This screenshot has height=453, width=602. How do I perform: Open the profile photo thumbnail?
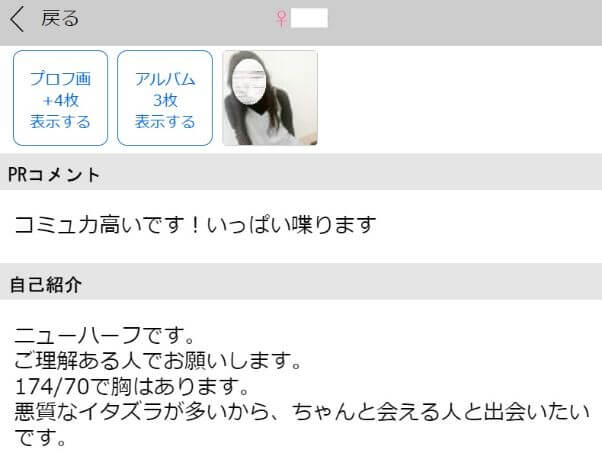[269, 98]
